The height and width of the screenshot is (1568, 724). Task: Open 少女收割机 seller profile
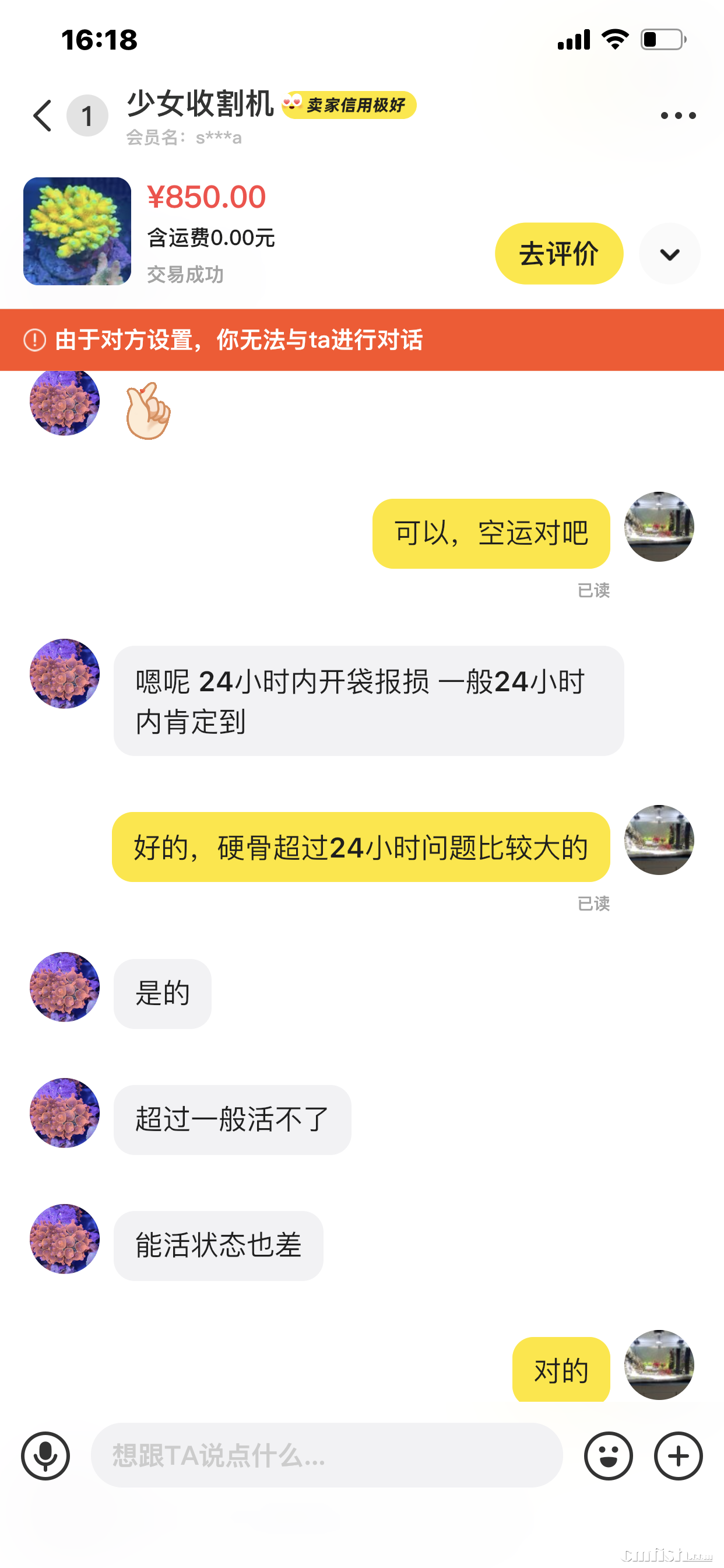[x=200, y=103]
